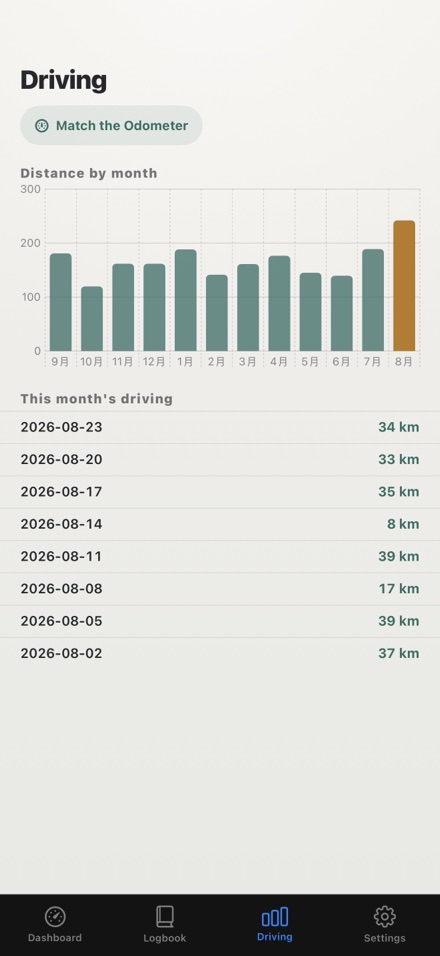440x956 pixels.
Task: Open the 2026-08-14 driving entry
Action: [220, 524]
